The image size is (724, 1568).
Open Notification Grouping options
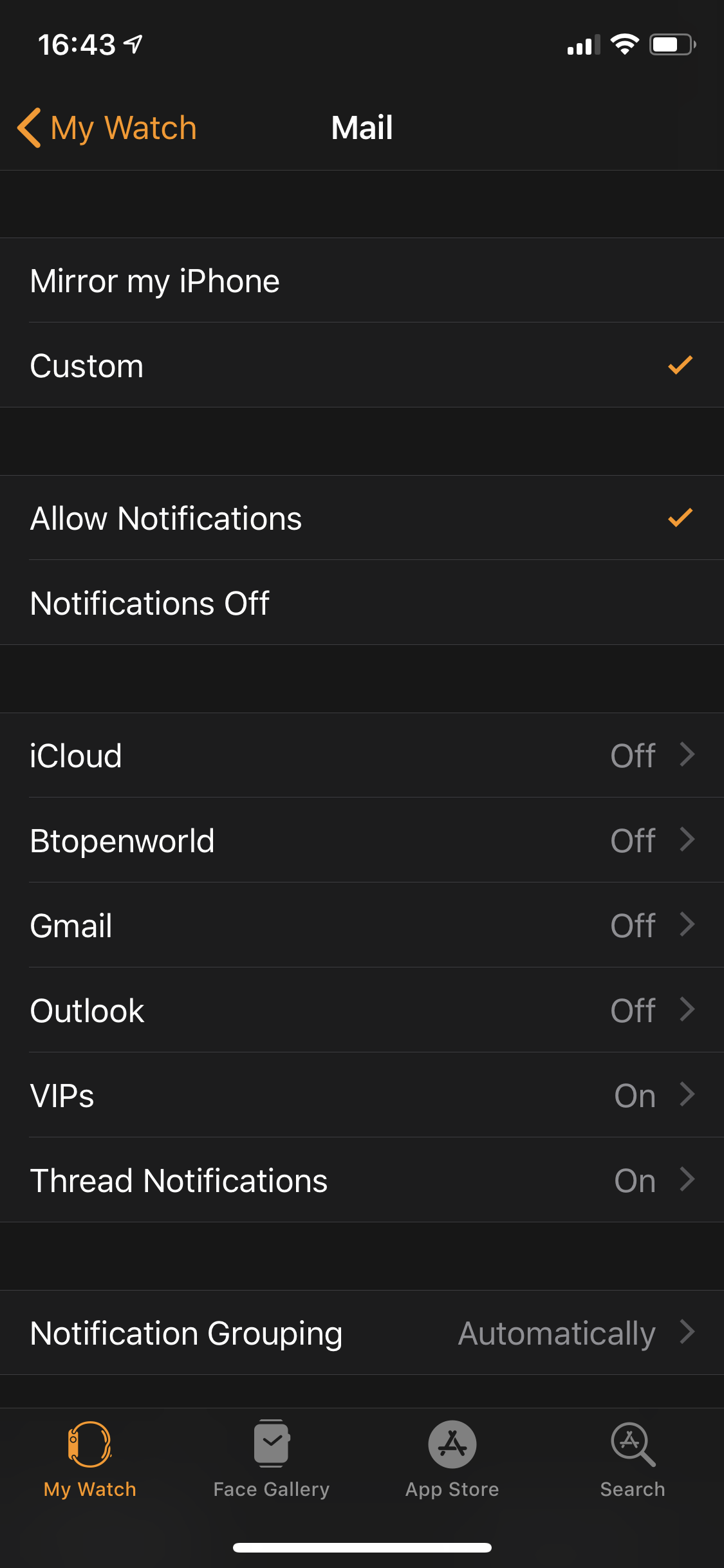click(362, 1333)
